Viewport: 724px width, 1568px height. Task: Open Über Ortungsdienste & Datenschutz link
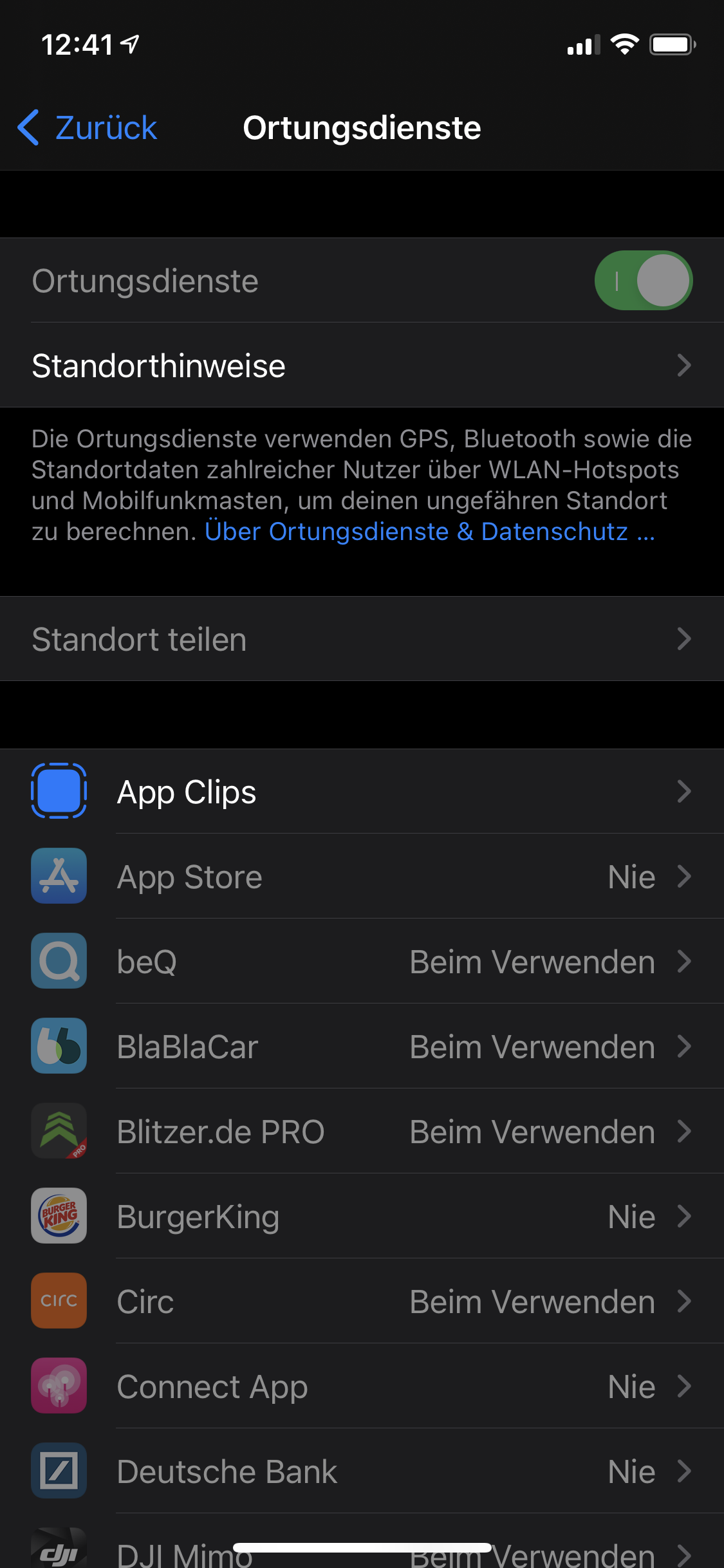tap(429, 532)
